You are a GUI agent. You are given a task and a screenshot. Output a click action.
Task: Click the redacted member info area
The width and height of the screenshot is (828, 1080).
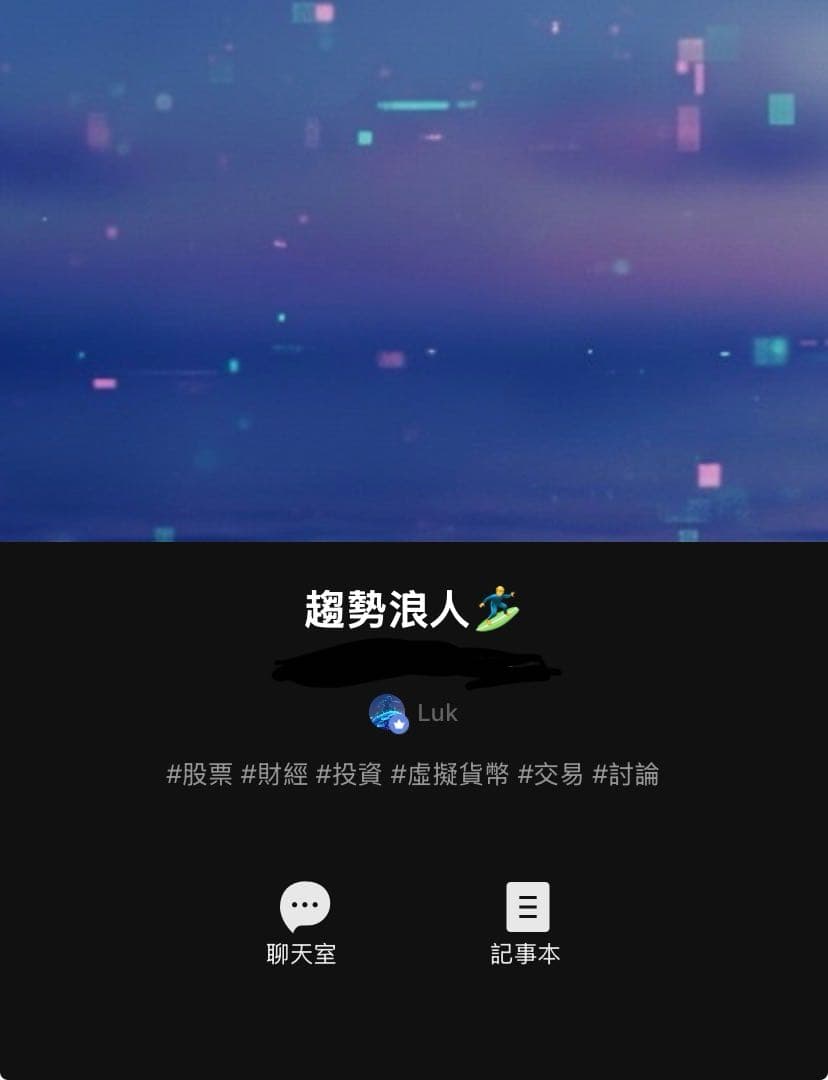click(x=414, y=665)
